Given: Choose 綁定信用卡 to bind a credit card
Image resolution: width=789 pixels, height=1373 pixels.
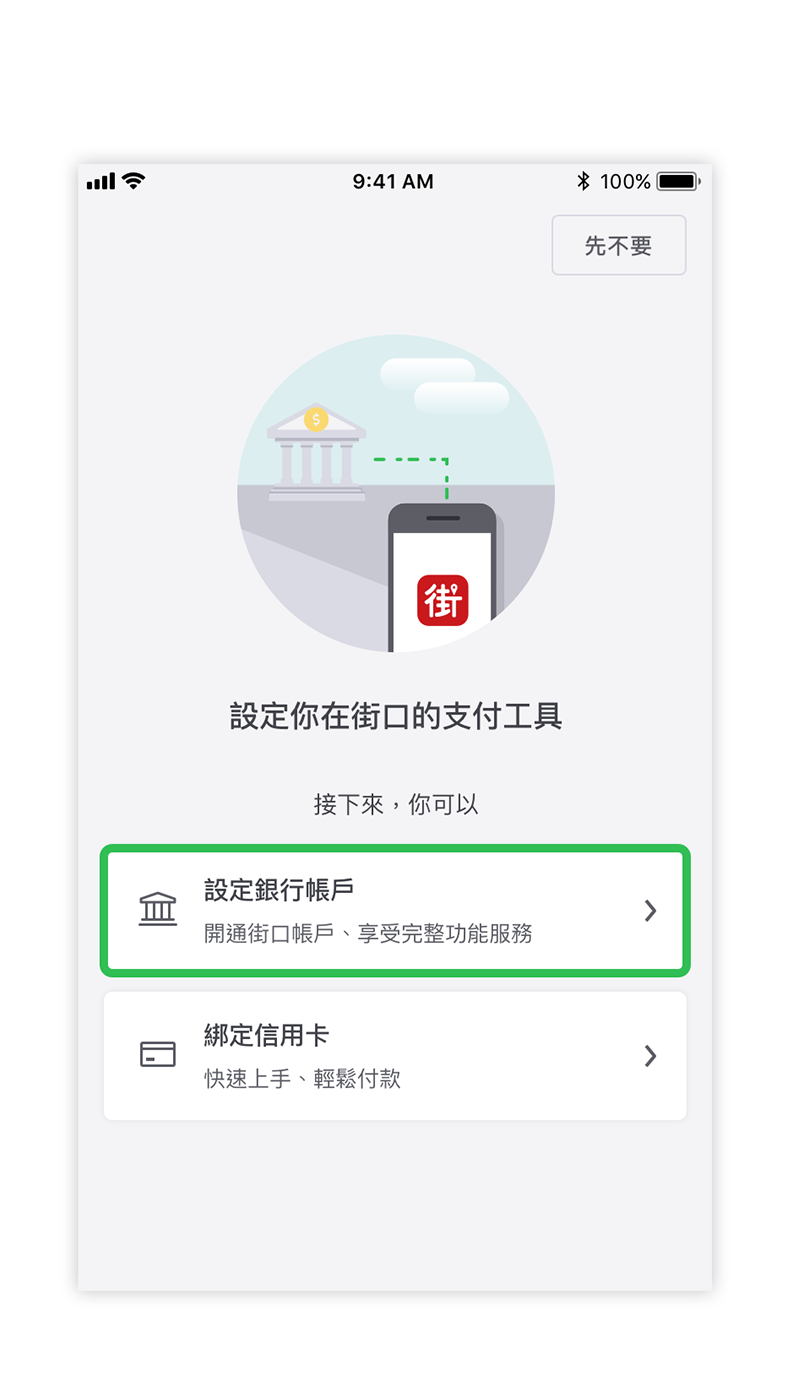Looking at the screenshot, I should [x=395, y=1055].
